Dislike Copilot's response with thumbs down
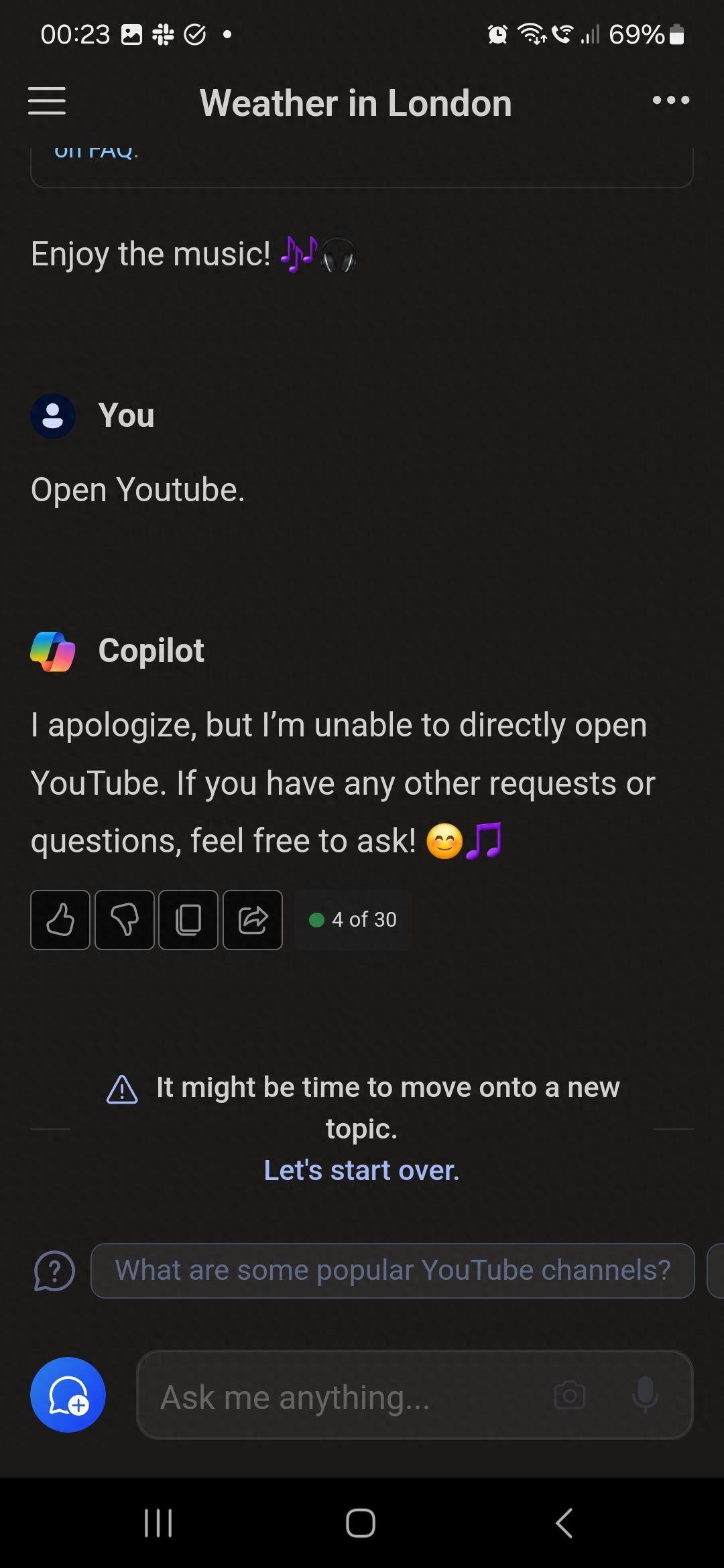 pos(125,919)
